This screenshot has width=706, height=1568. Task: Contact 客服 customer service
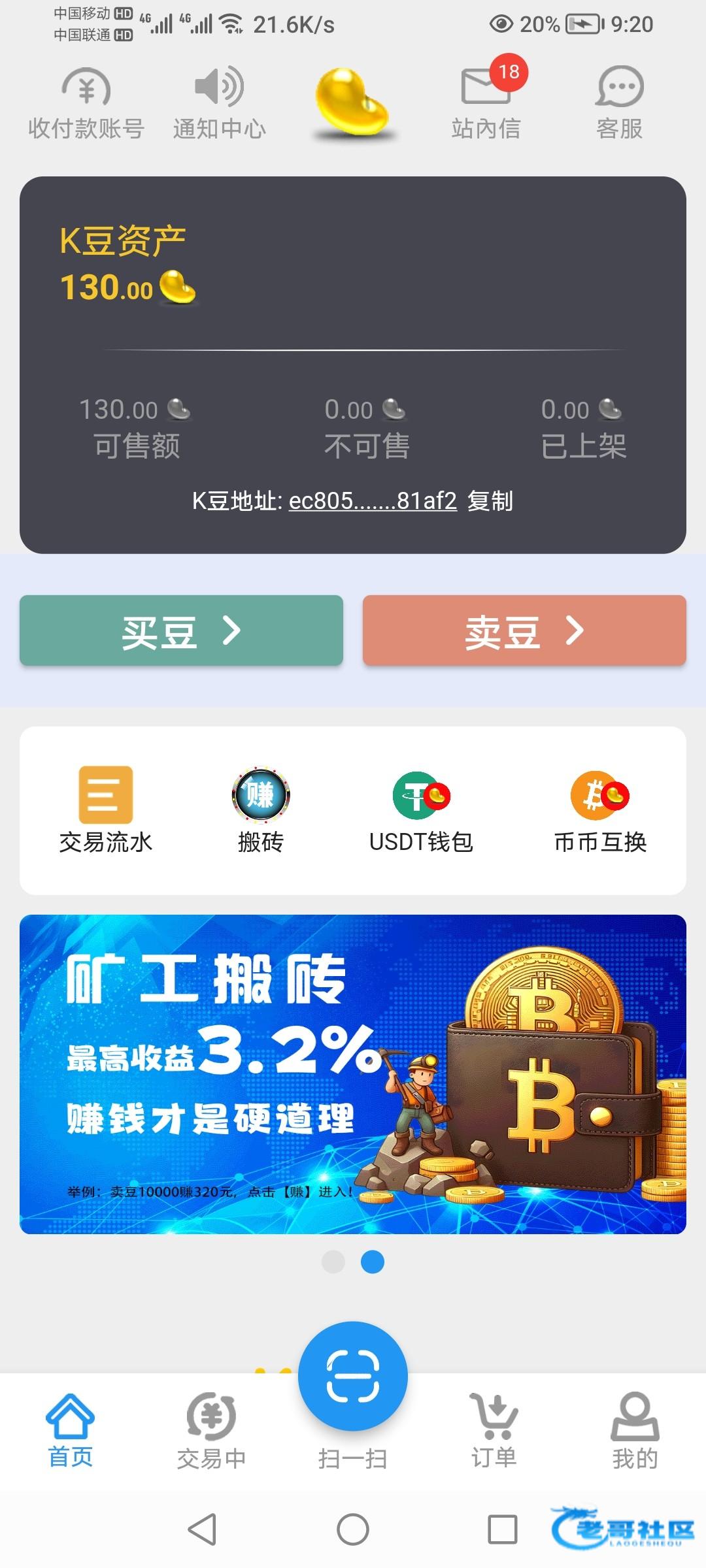(x=619, y=103)
